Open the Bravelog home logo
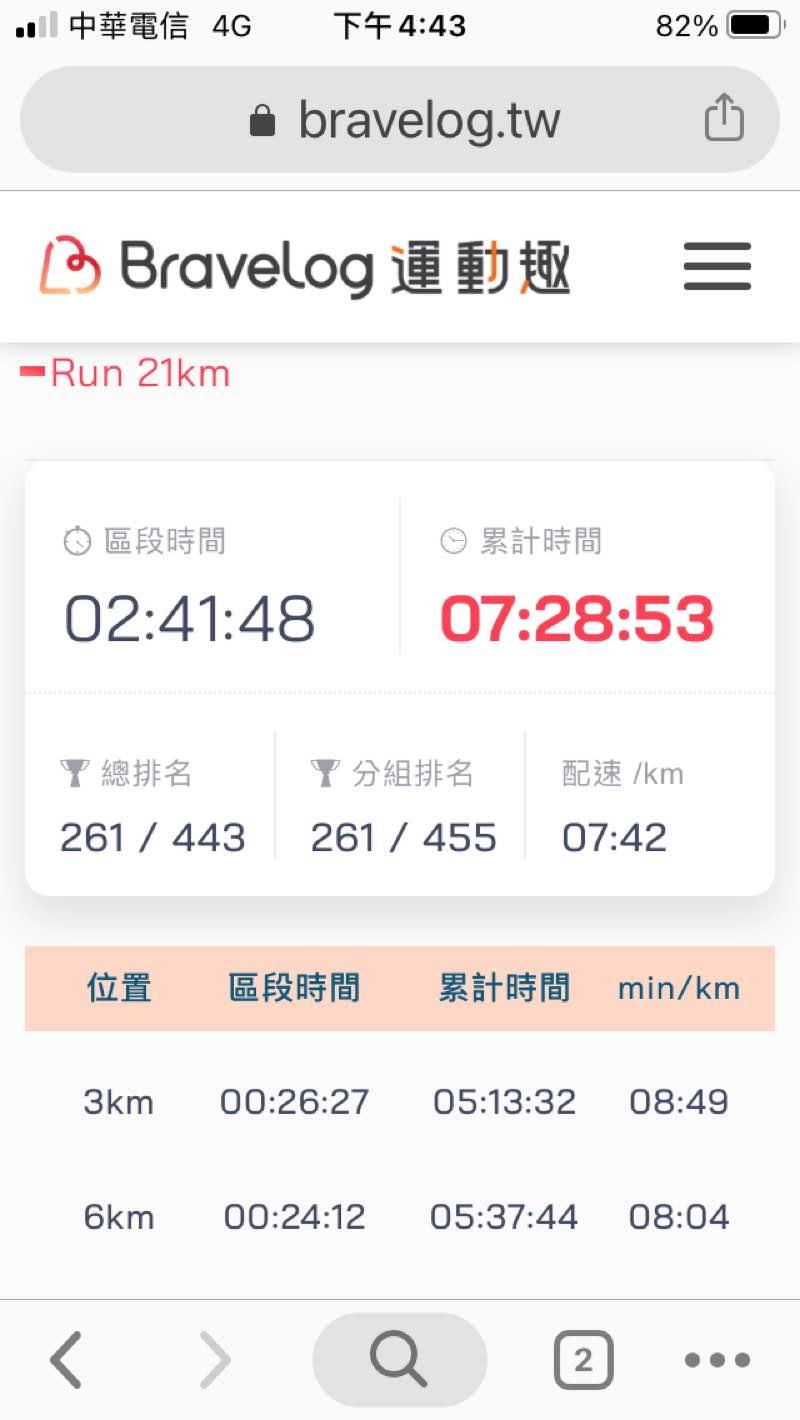This screenshot has height=1420, width=800. pos(305,267)
